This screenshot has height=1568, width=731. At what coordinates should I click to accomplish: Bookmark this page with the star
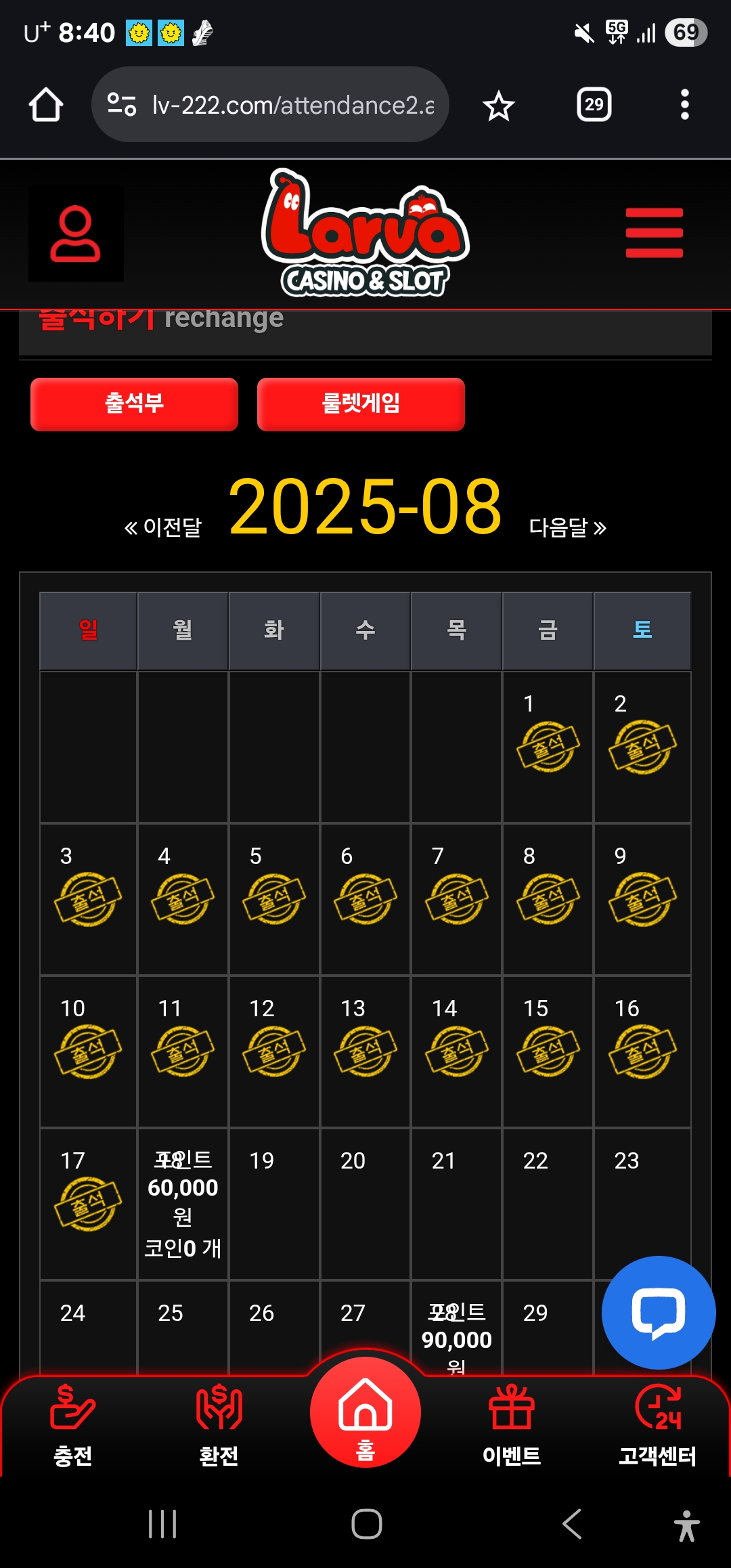point(499,106)
